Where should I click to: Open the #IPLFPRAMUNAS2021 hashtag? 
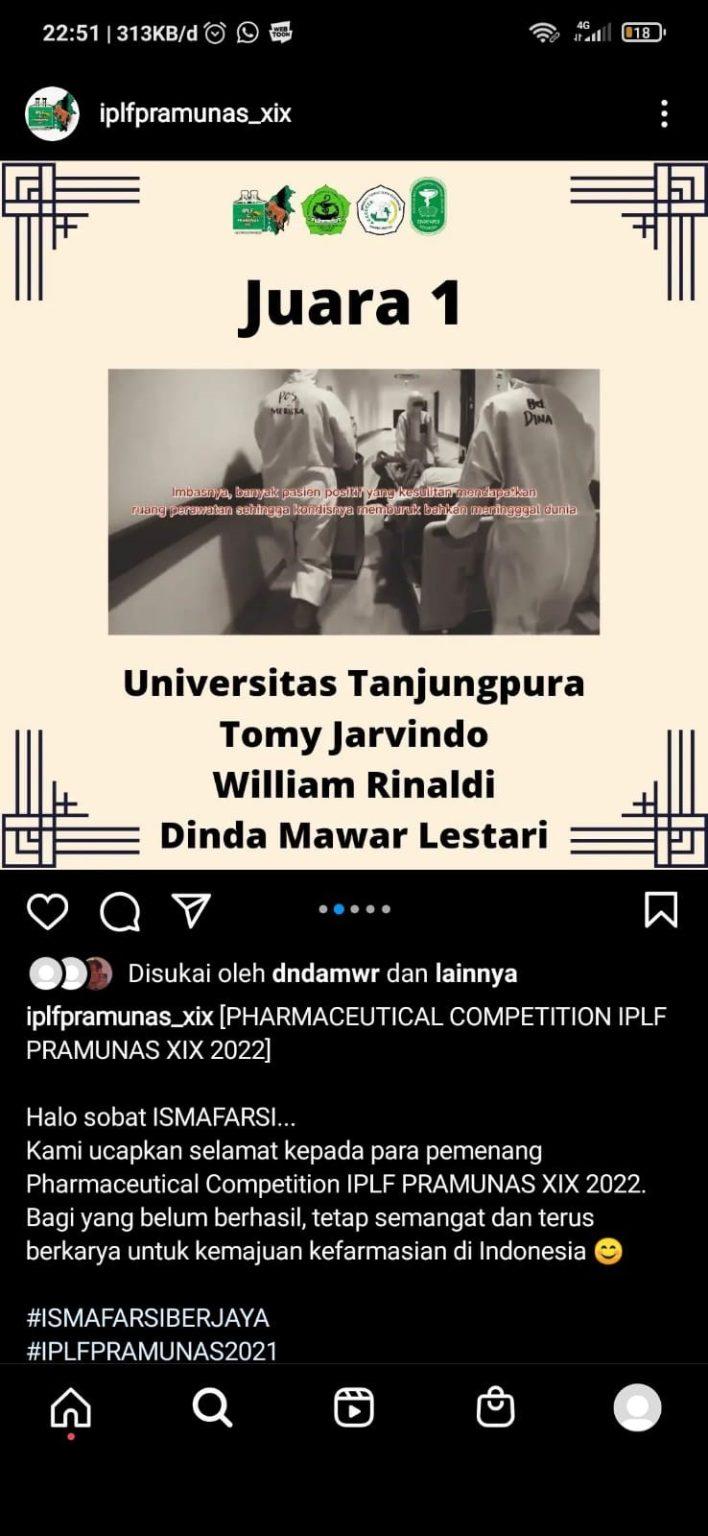152,1351
